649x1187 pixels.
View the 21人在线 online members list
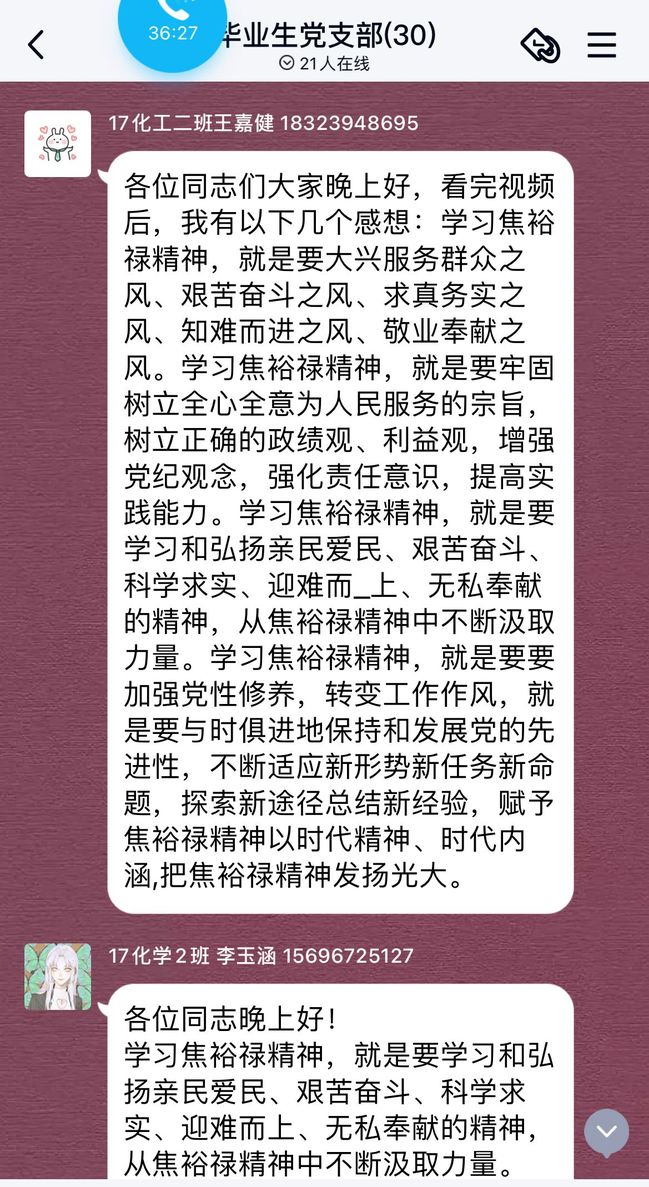click(x=325, y=64)
